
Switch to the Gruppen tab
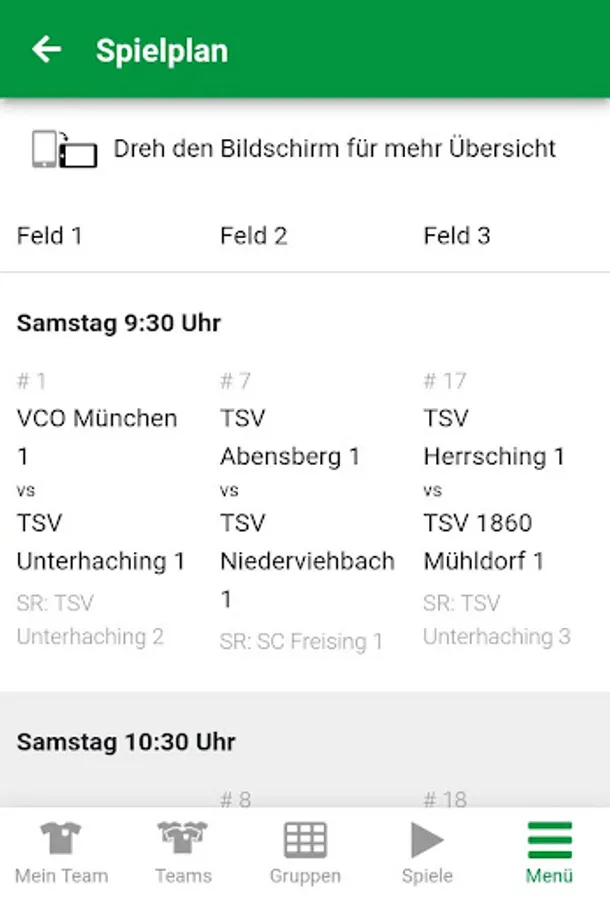(x=305, y=853)
